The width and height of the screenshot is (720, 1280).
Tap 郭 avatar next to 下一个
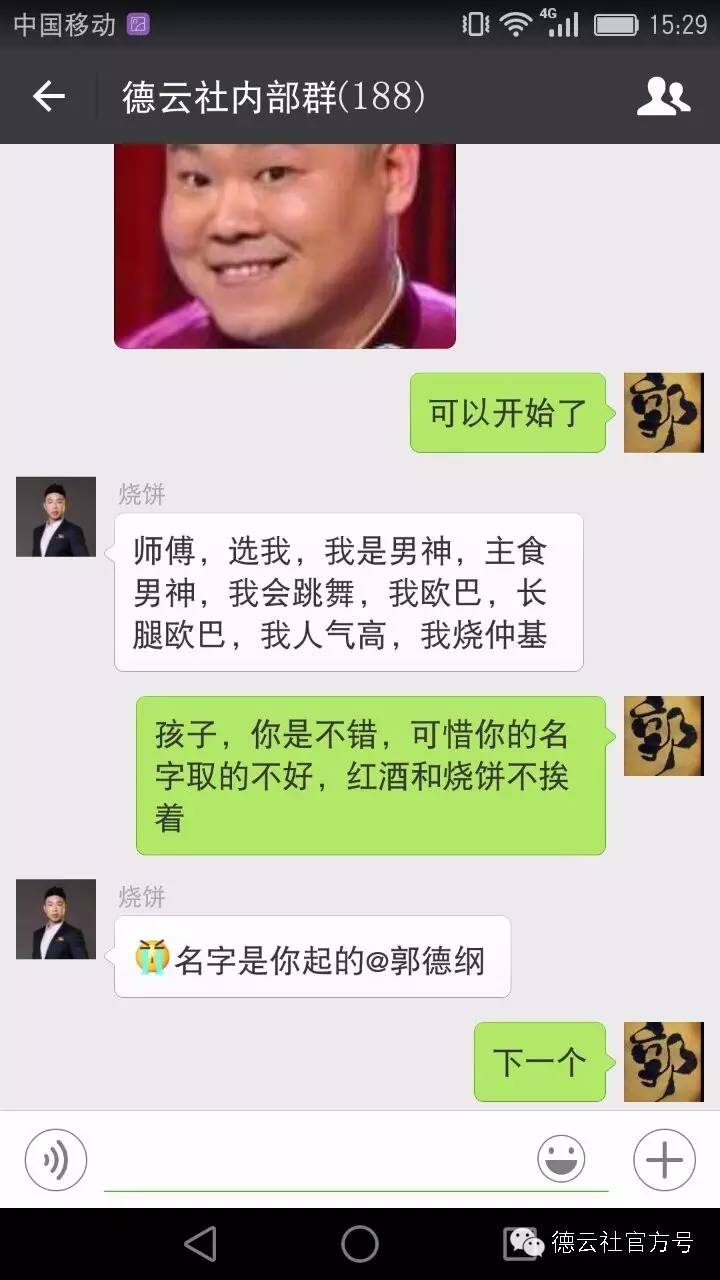tap(664, 1062)
